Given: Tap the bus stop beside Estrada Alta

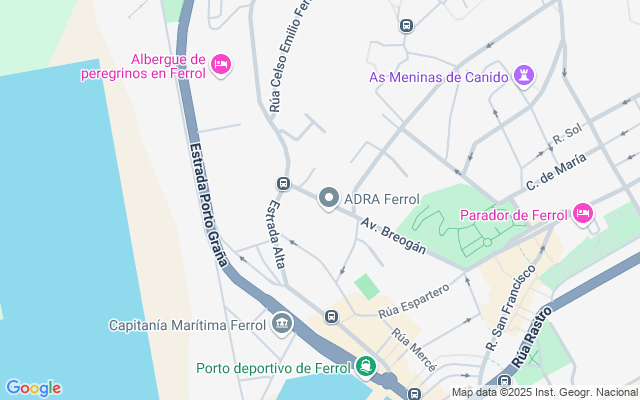Looking at the screenshot, I should click(x=283, y=184).
